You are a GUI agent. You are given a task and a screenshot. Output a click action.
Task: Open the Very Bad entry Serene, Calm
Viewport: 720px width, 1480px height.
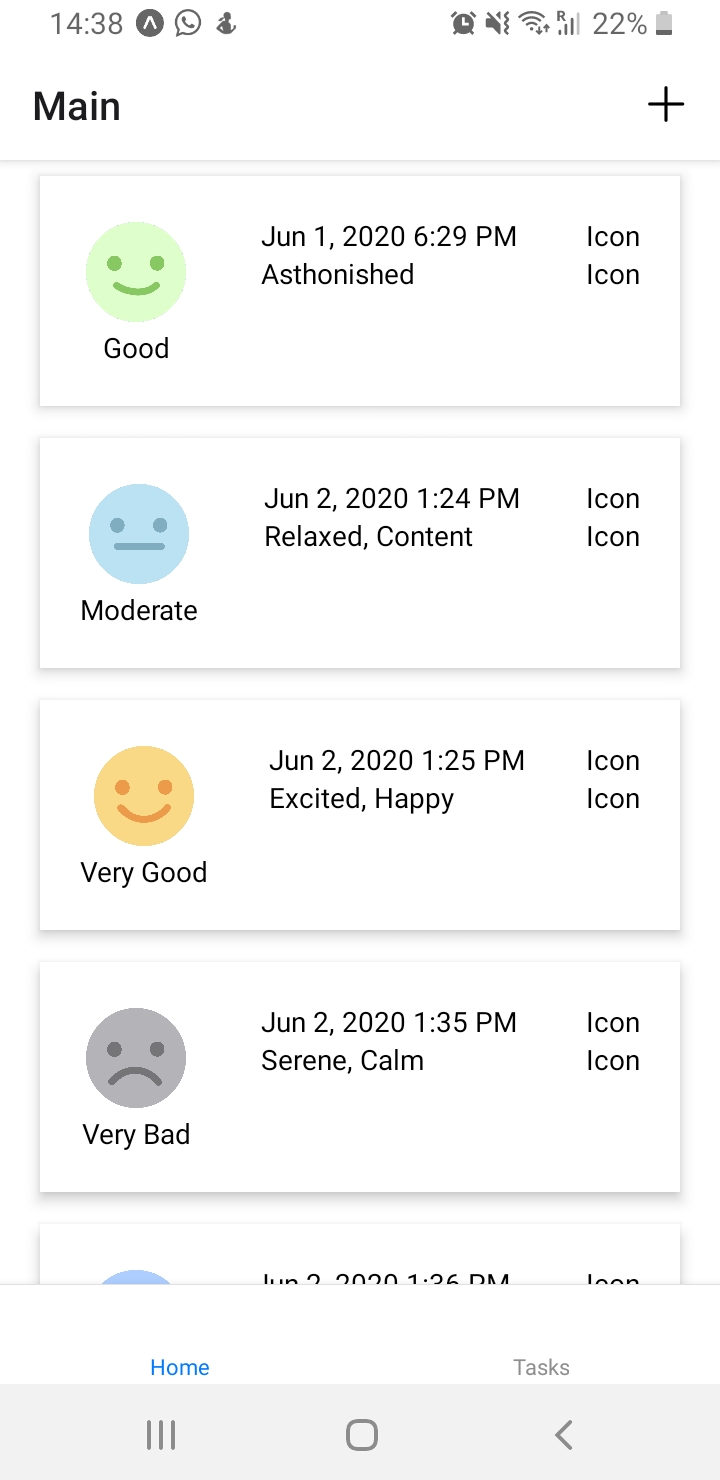(x=360, y=1077)
